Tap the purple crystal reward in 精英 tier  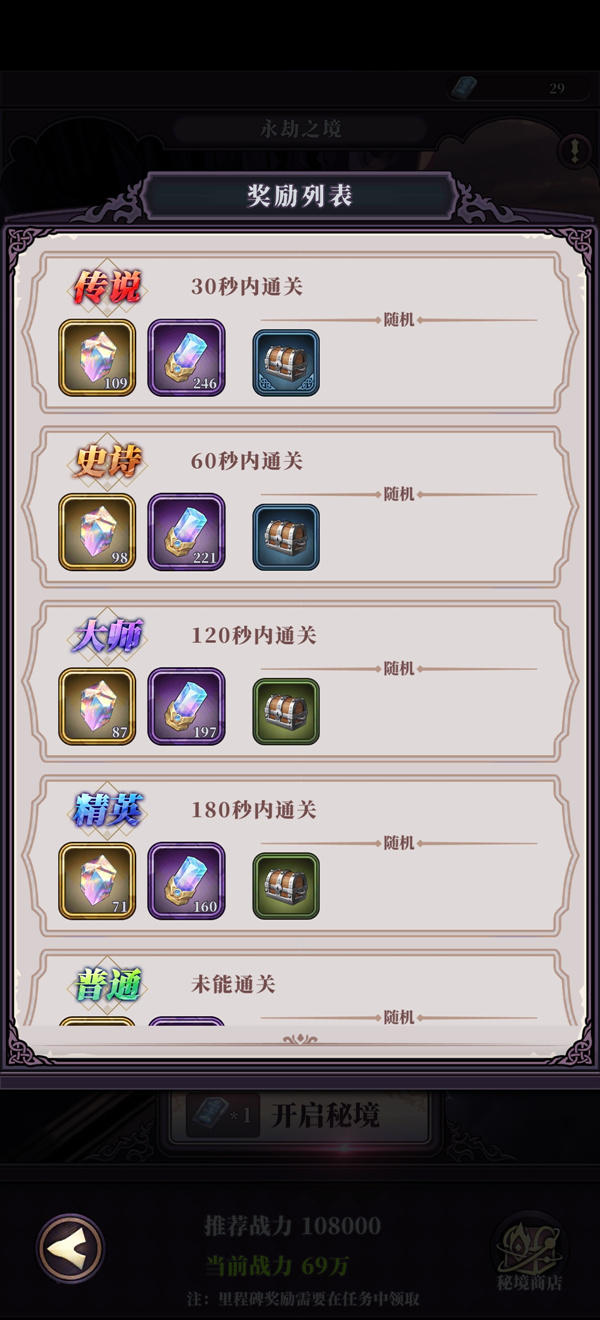(x=186, y=881)
